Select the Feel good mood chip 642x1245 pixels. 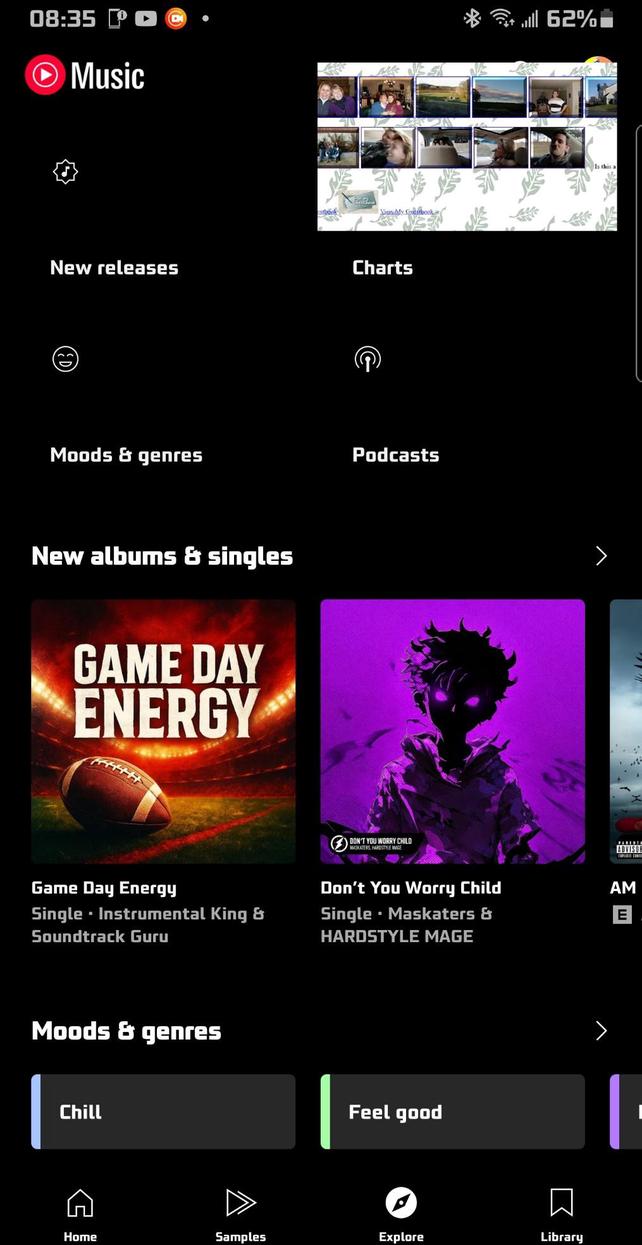pos(452,1112)
